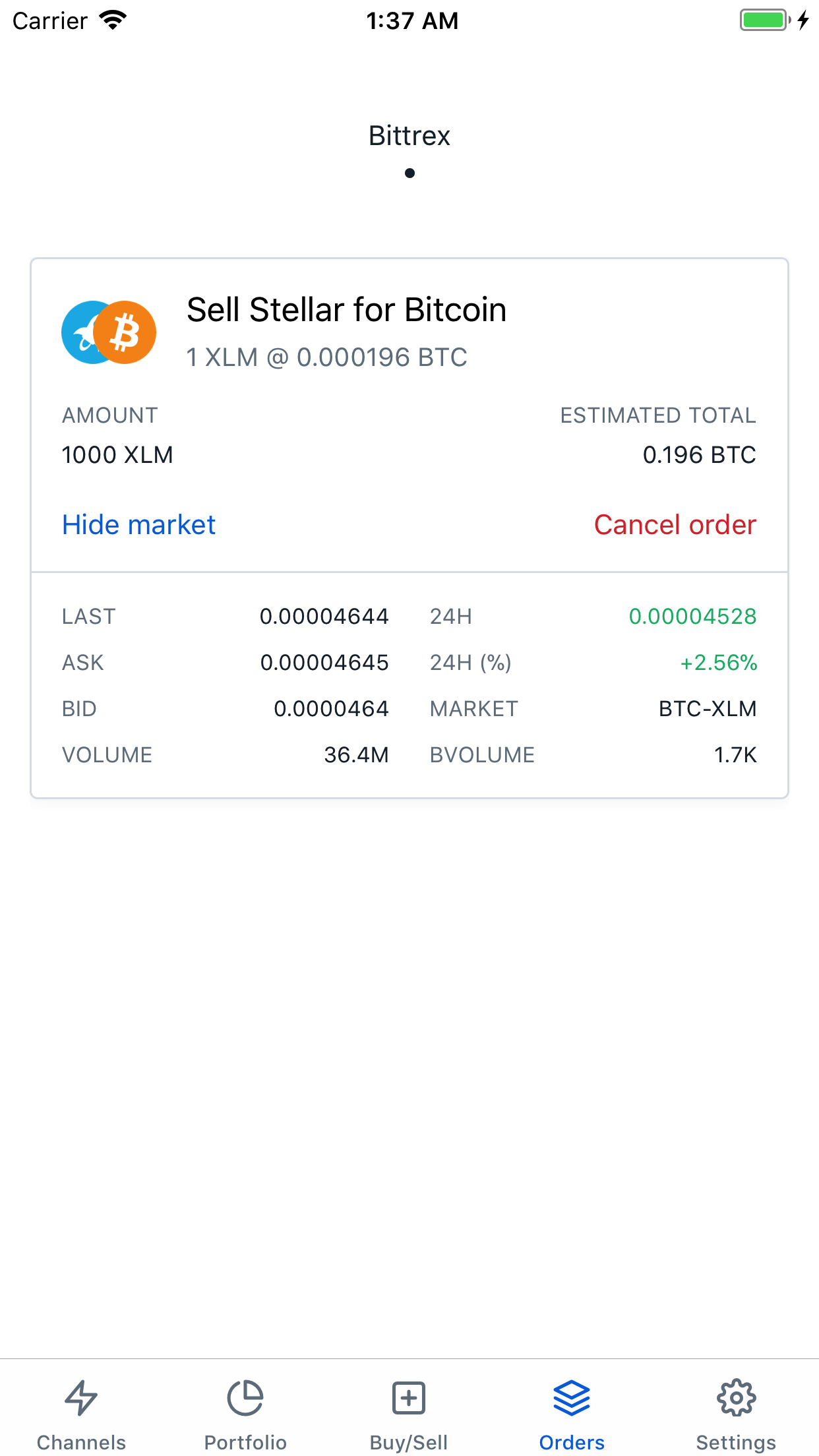This screenshot has height=1456, width=819.
Task: Tap the page indicator dot under Bittrex
Action: point(409,173)
